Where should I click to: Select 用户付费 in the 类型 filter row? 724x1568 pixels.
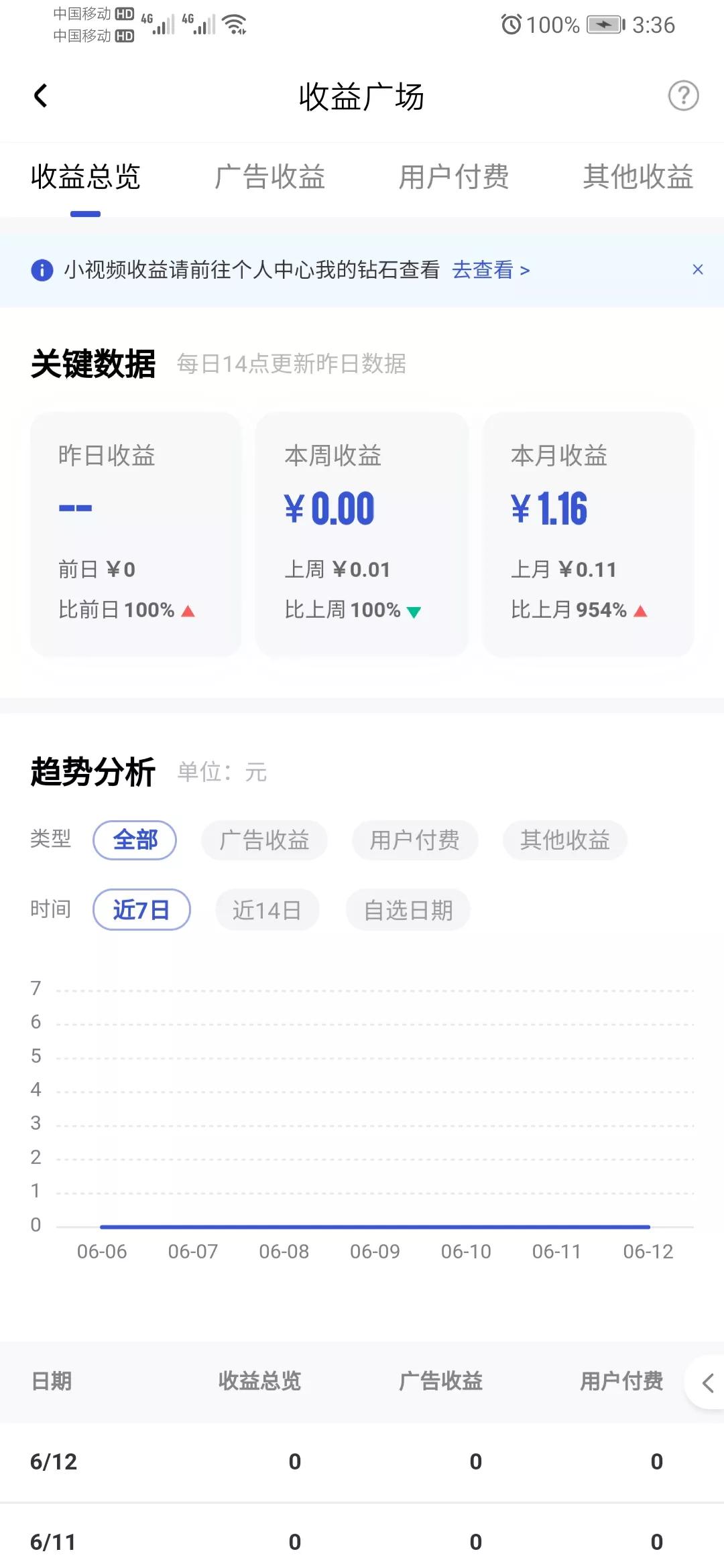point(415,840)
